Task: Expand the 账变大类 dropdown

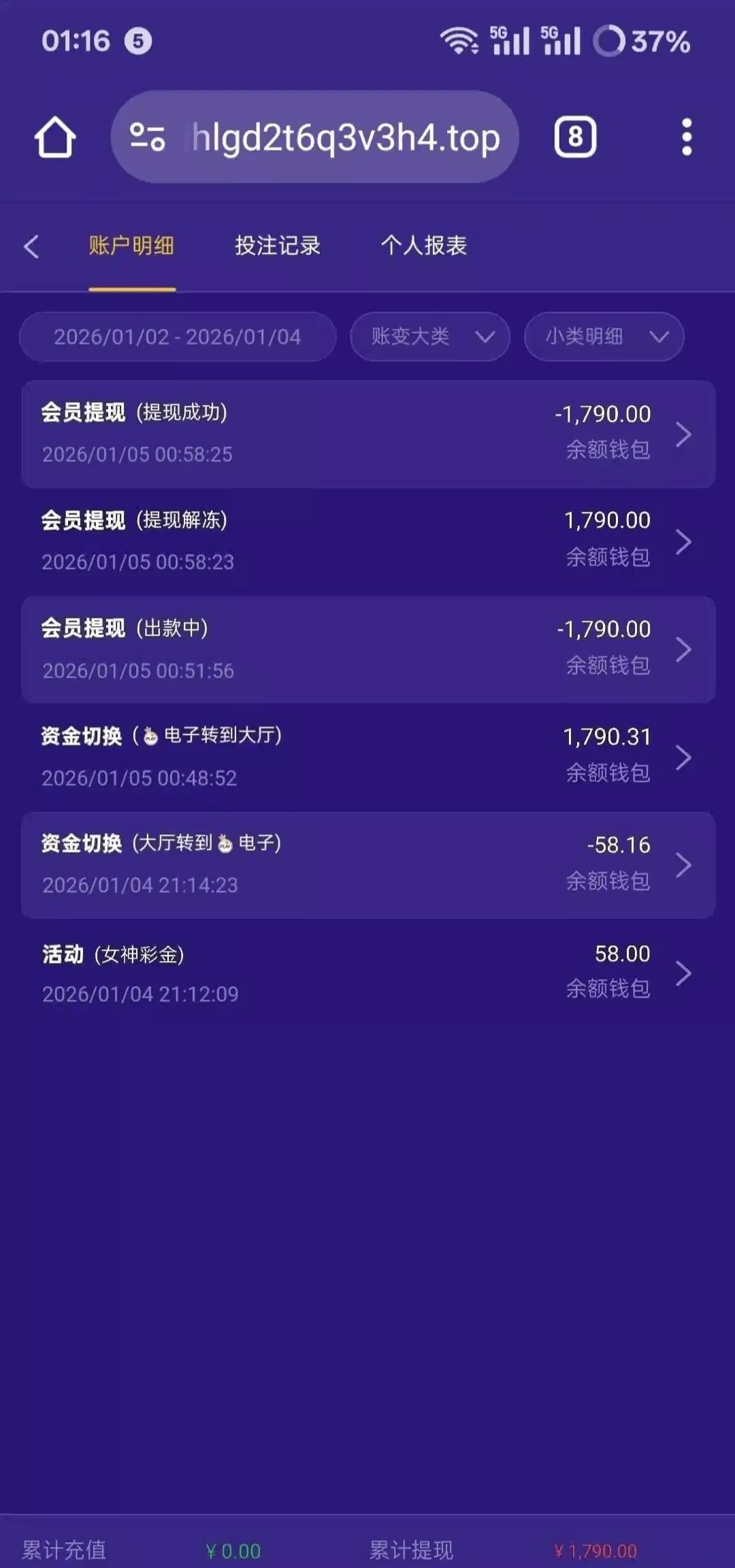Action: pyautogui.click(x=429, y=337)
